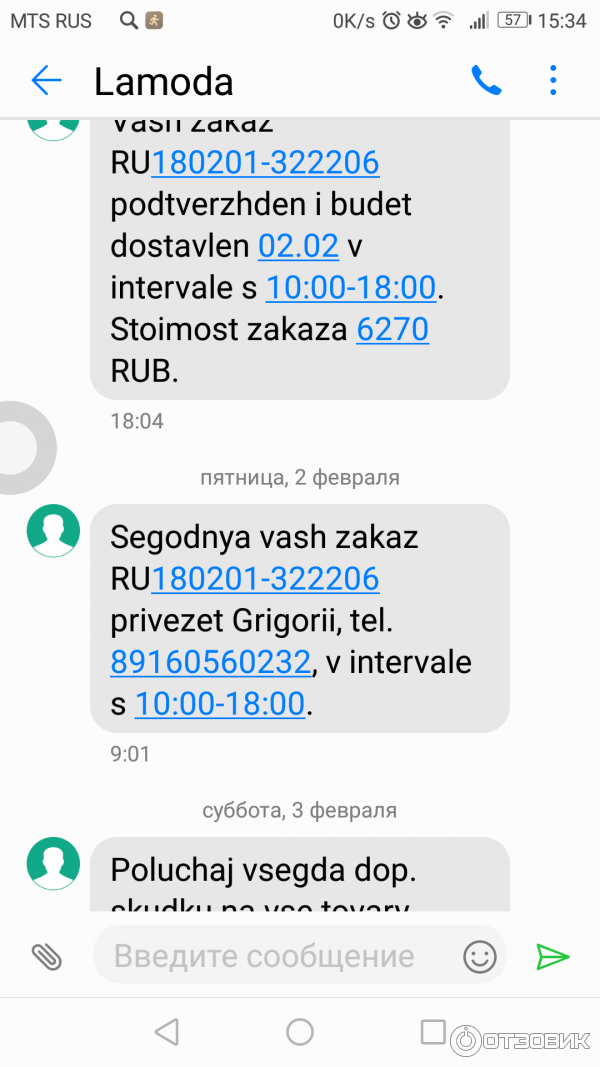This screenshot has height=1067, width=600.
Task: Open order number link in the Segodnya message
Action: pyautogui.click(x=265, y=578)
